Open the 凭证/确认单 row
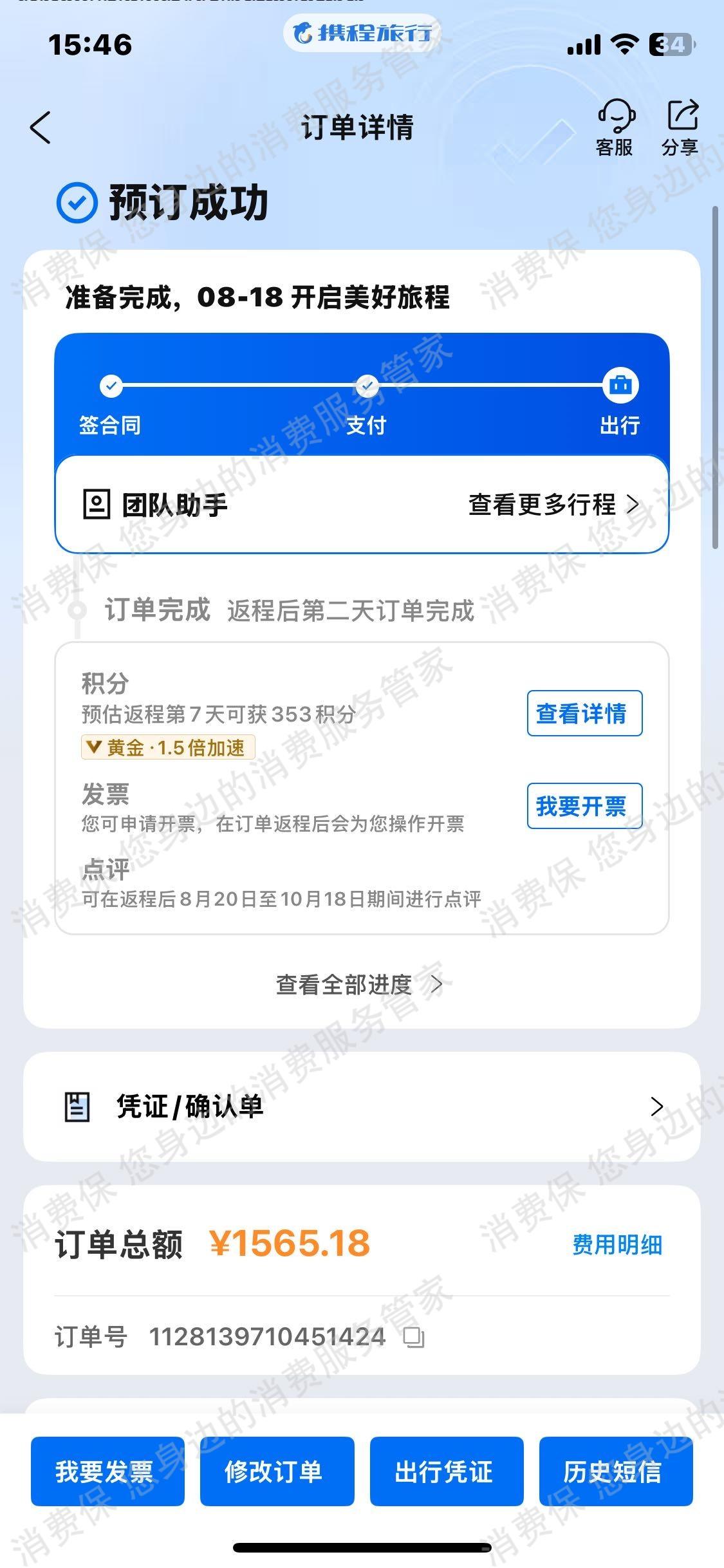The height and width of the screenshot is (1568, 724). point(362,1106)
